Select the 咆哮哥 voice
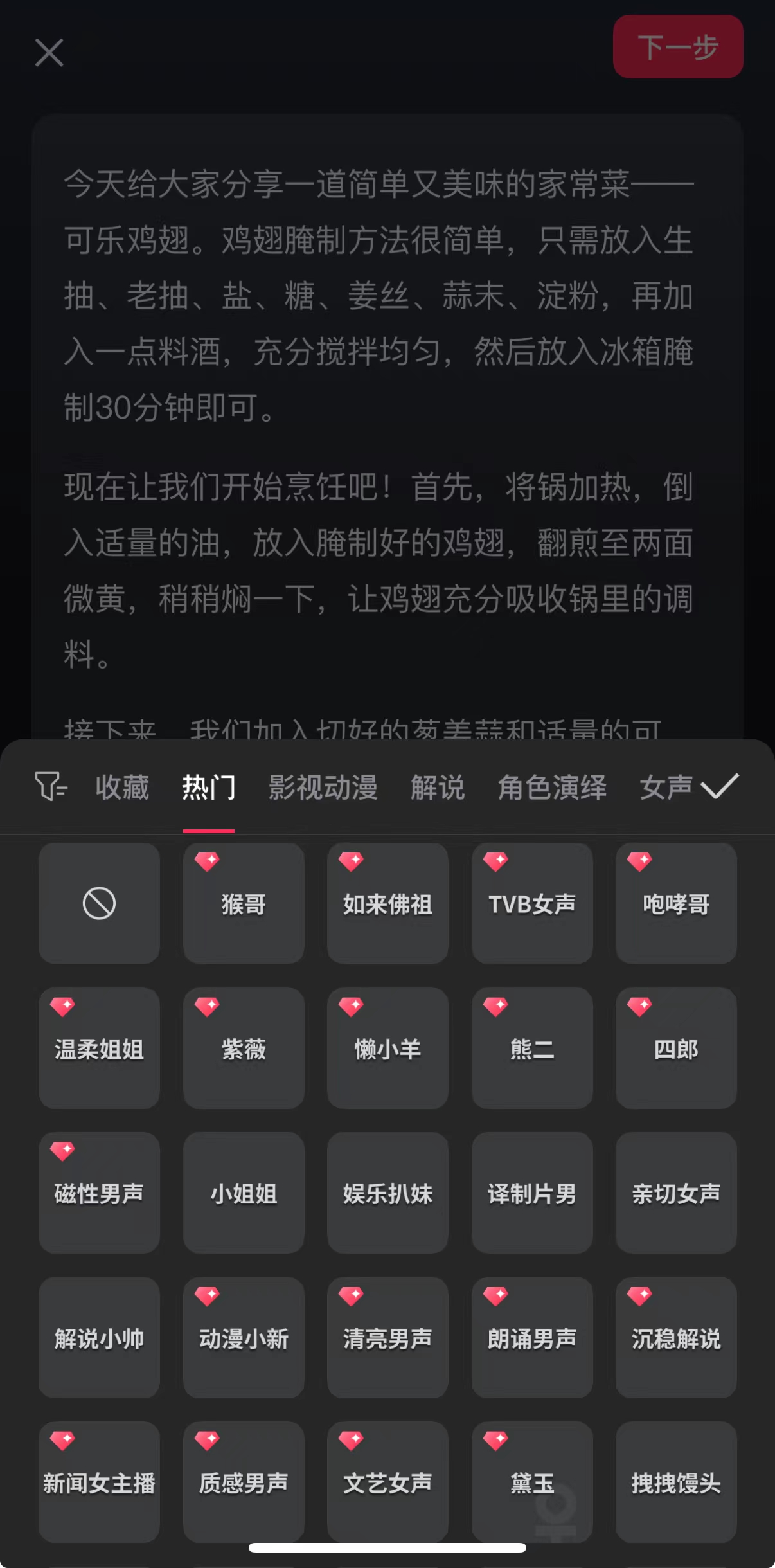 pos(675,904)
